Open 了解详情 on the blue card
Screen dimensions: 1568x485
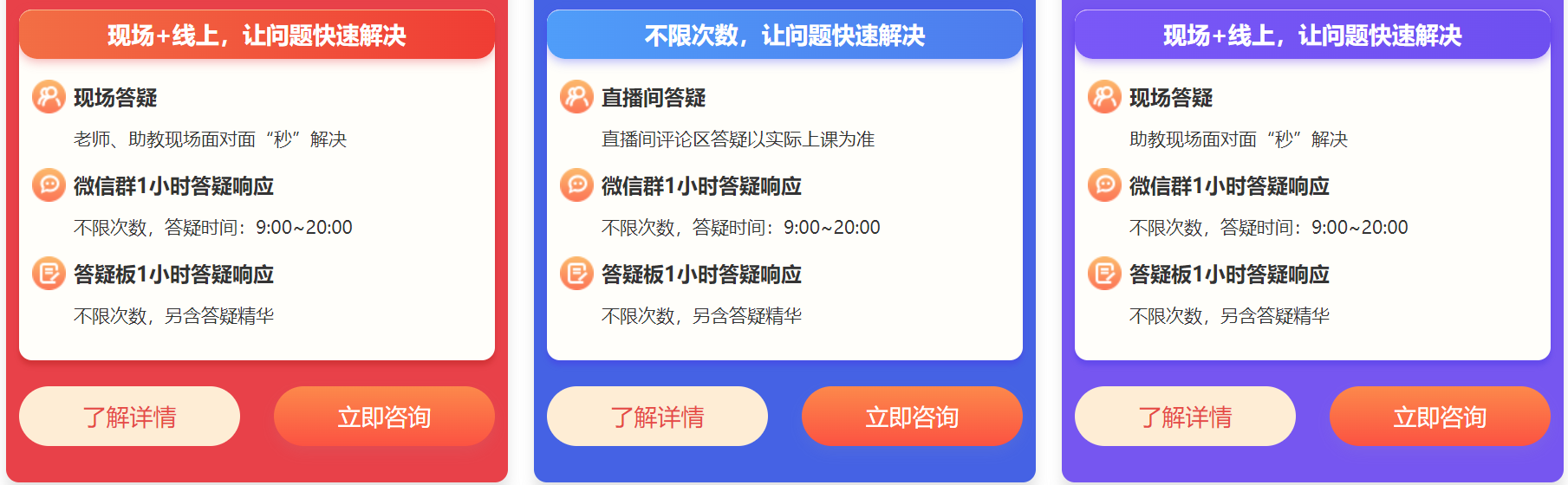[x=657, y=417]
